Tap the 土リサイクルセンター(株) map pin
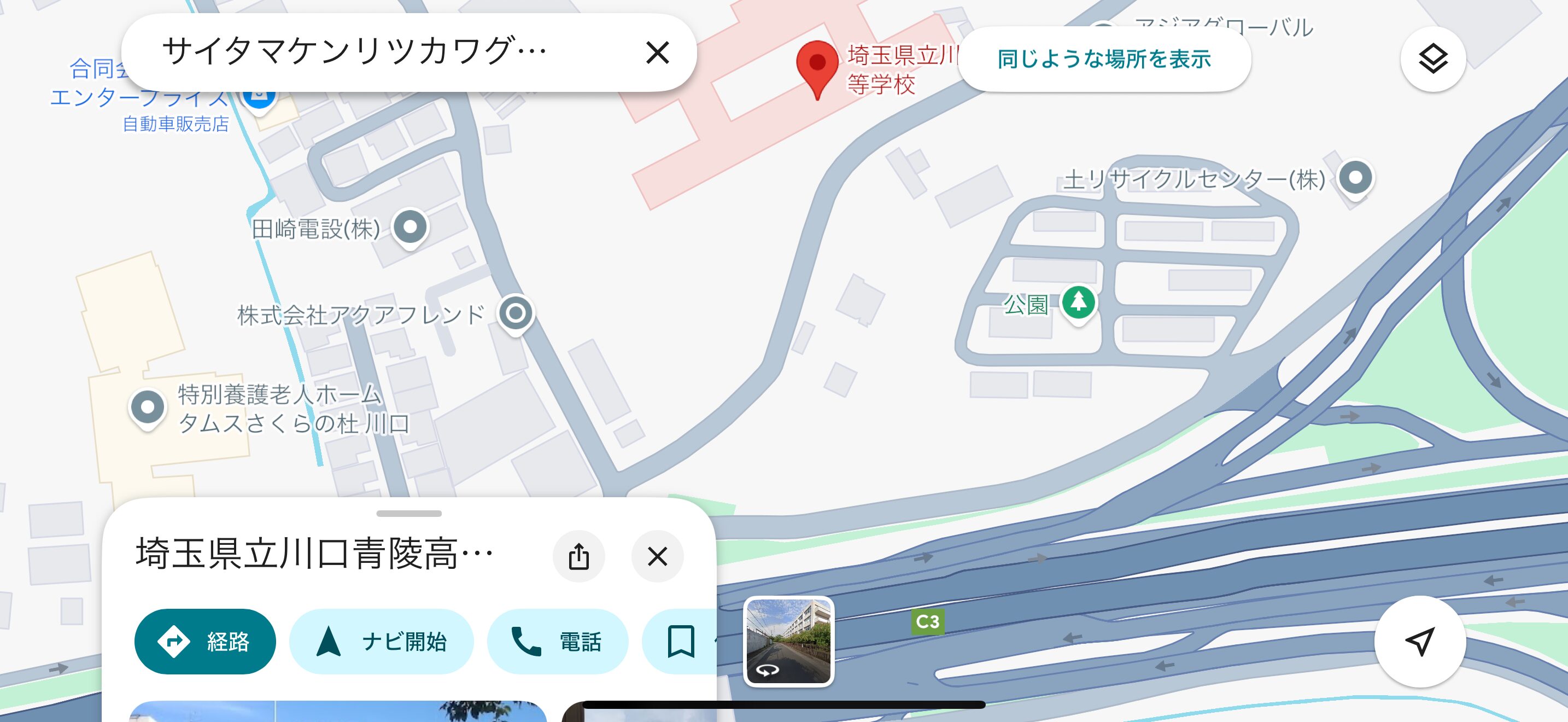The image size is (1568, 722). coord(1355,178)
